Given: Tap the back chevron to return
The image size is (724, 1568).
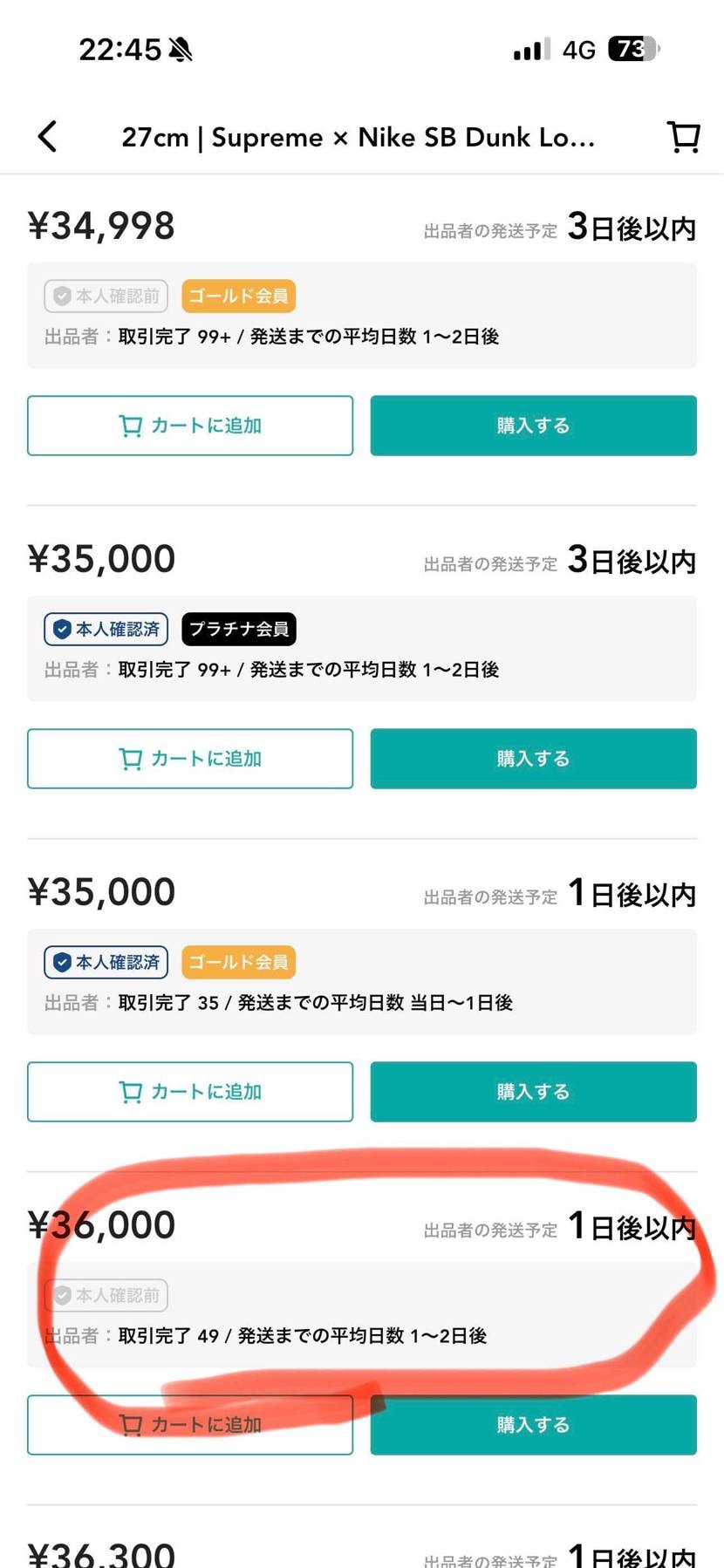Looking at the screenshot, I should click(x=48, y=136).
